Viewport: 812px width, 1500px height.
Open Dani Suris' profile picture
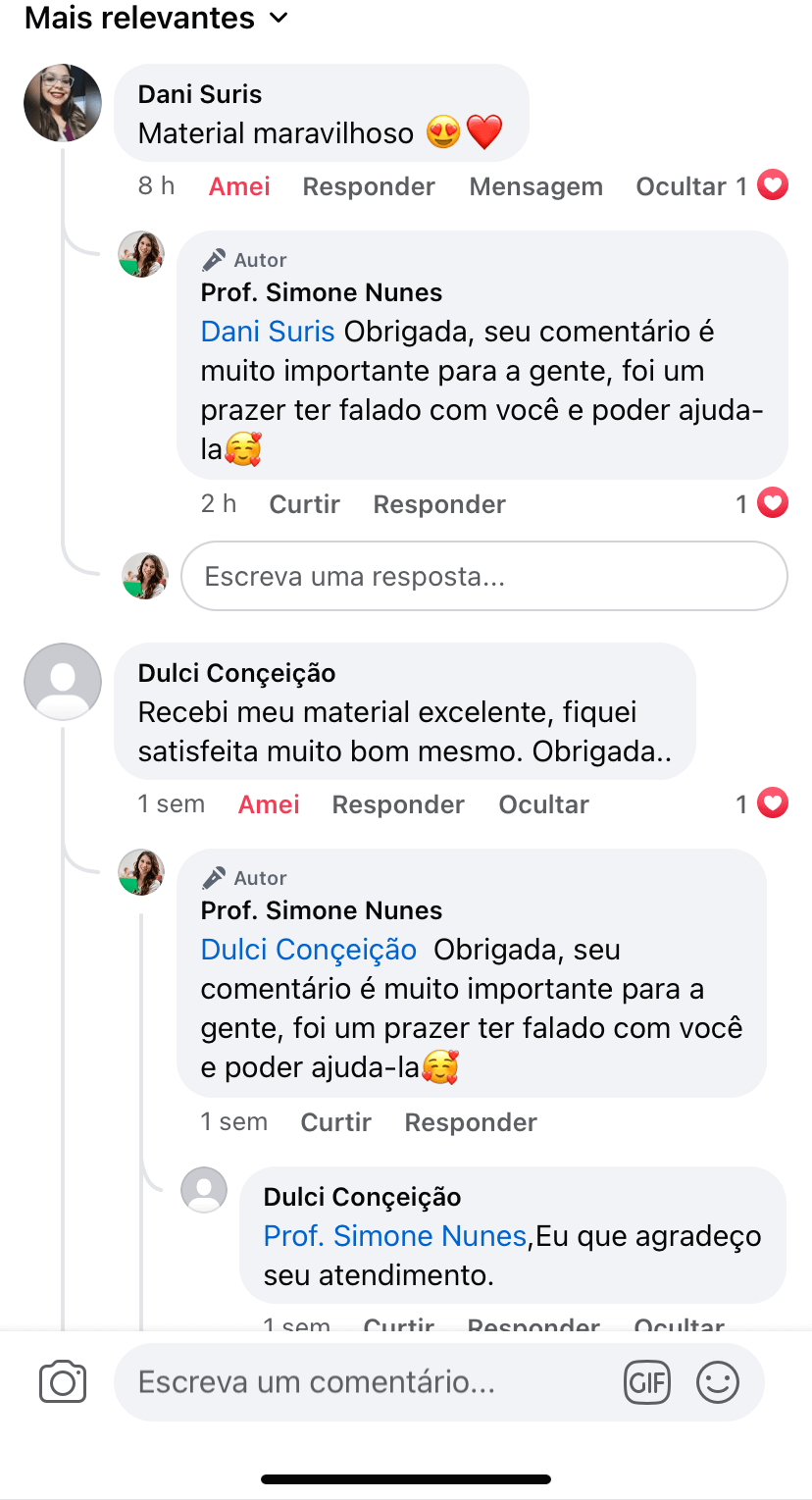(x=62, y=103)
